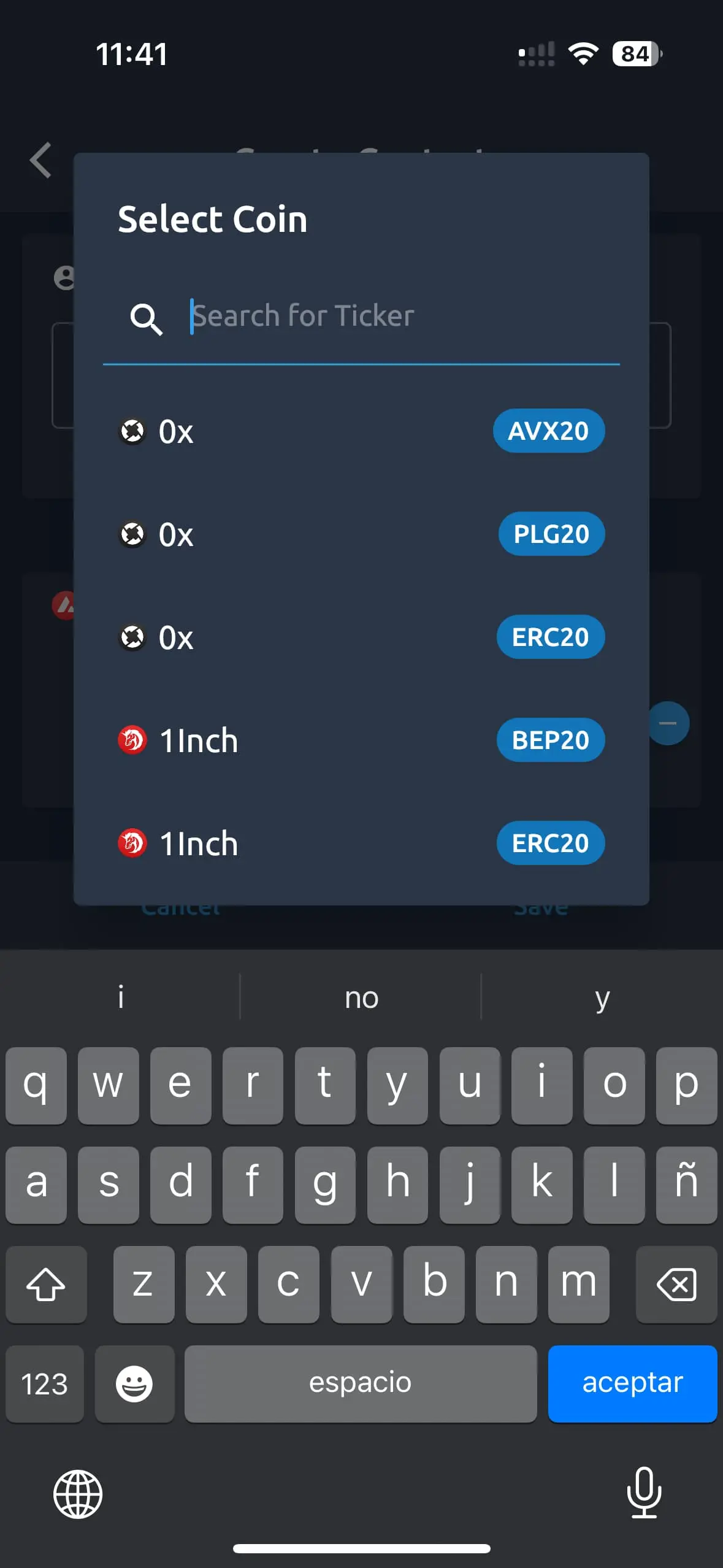Change keyboard language with globe
Viewport: 723px width, 1568px height.
(x=78, y=1494)
